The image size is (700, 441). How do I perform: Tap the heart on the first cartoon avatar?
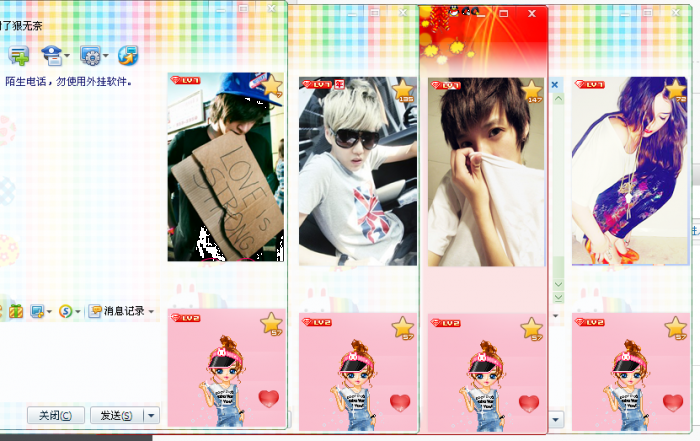pyautogui.click(x=268, y=398)
